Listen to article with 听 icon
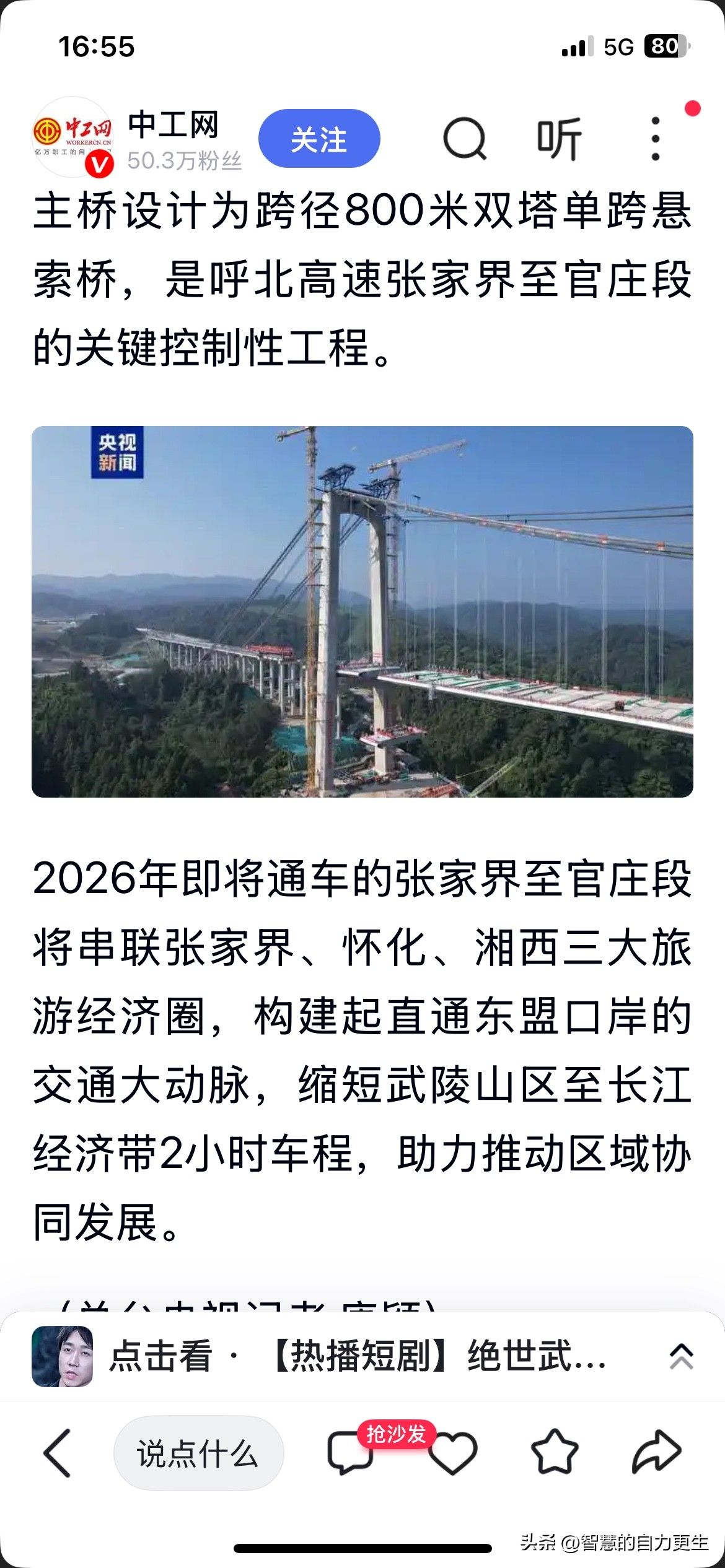Viewport: 725px width, 1568px height. (559, 139)
